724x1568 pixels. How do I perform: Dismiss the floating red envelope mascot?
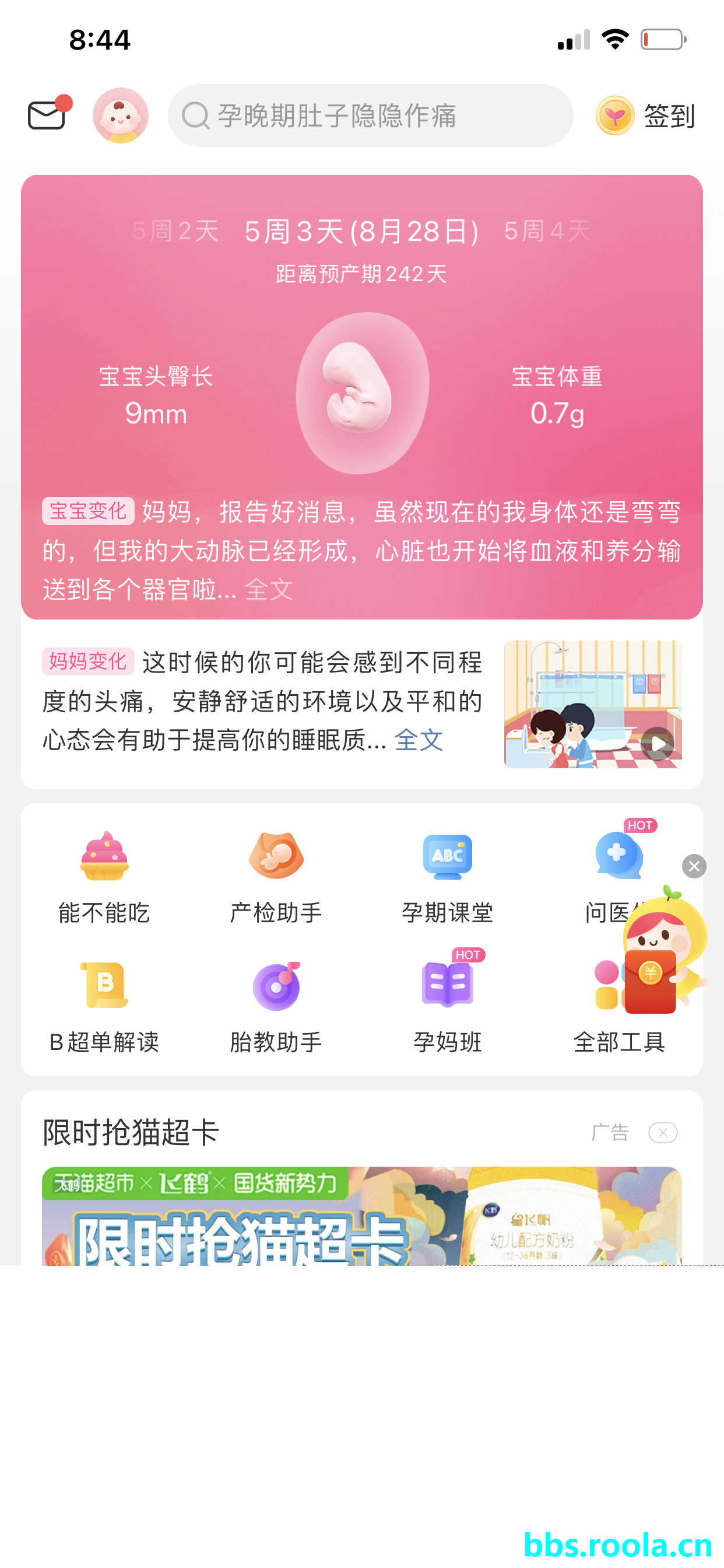694,866
